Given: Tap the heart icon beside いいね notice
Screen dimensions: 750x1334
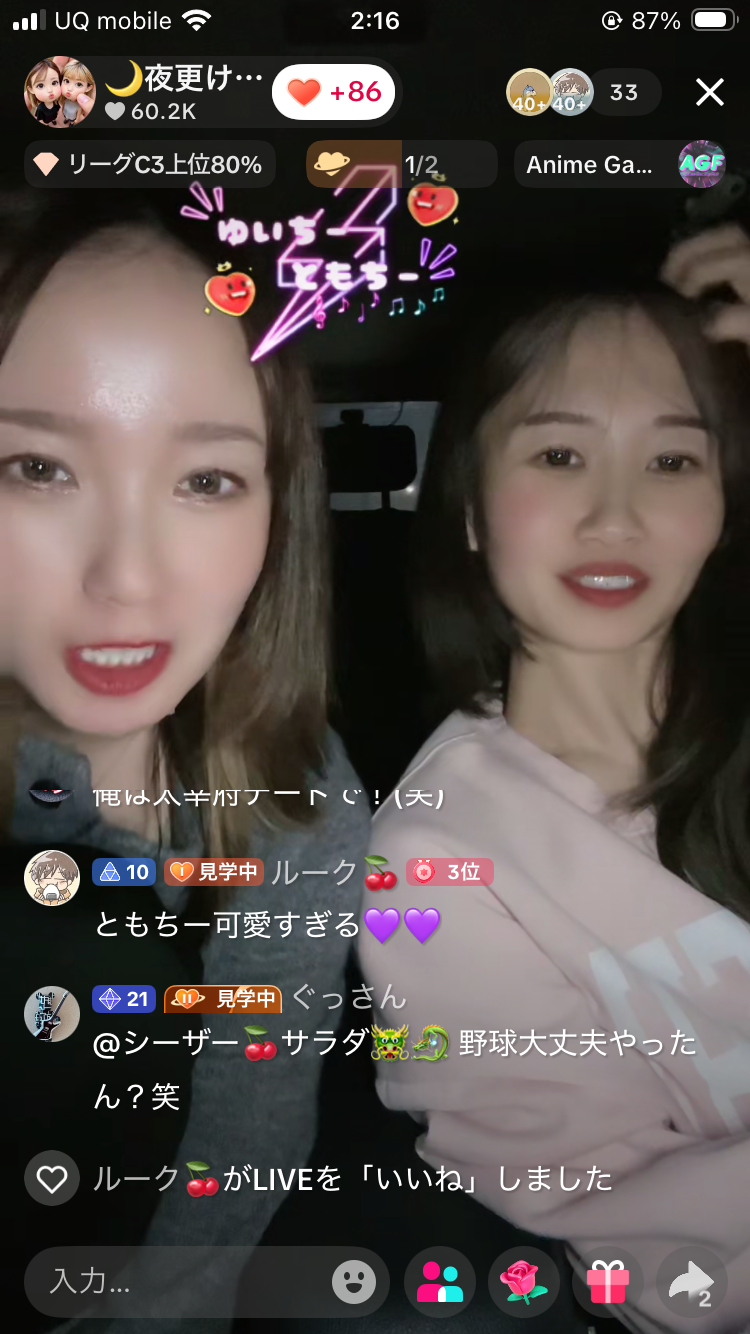Looking at the screenshot, I should (52, 1179).
